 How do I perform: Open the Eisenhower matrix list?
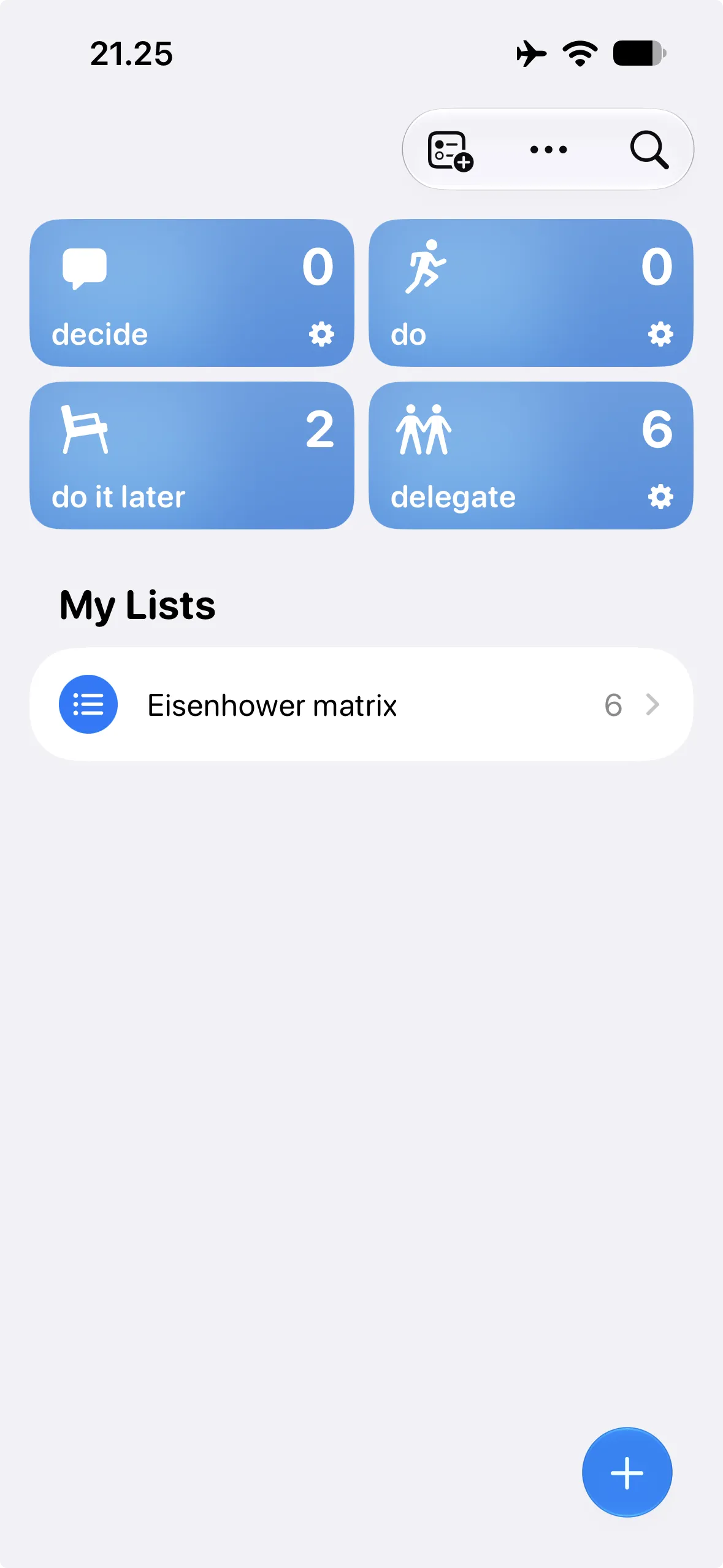click(x=361, y=704)
